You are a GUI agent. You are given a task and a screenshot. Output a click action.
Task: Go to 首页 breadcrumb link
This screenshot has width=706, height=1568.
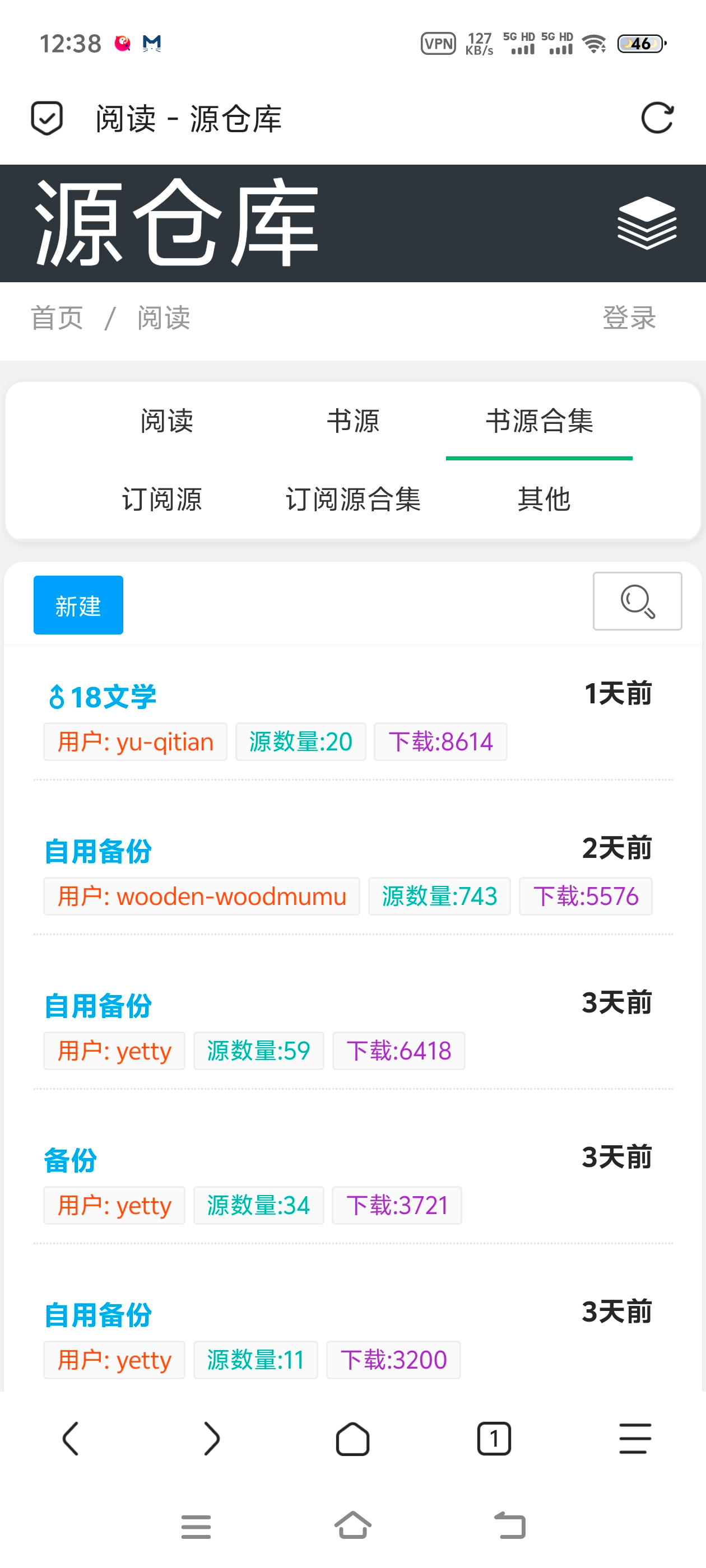point(57,318)
